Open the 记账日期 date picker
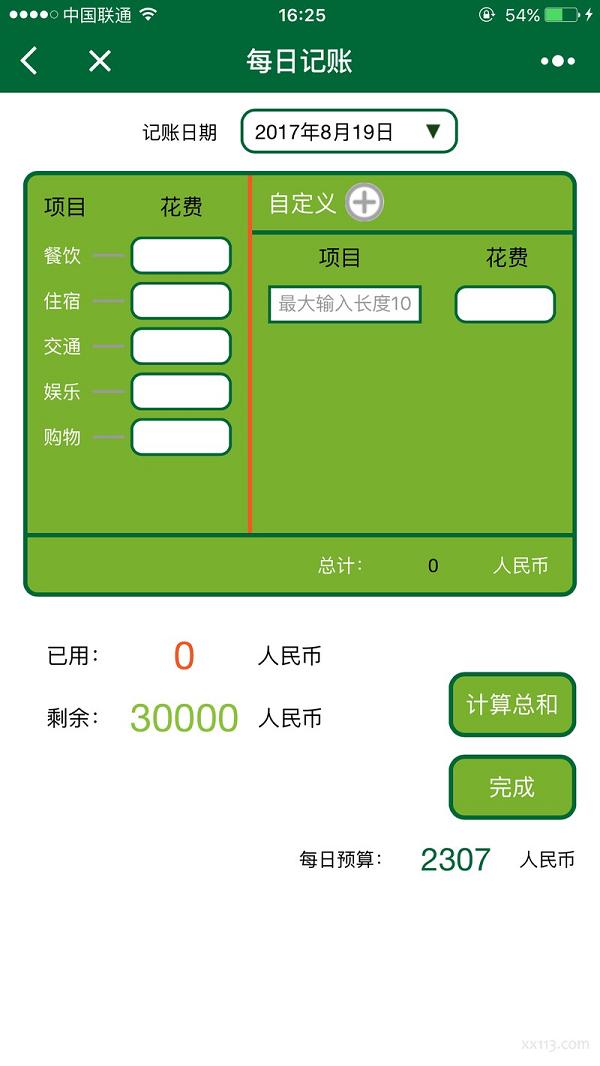Image resolution: width=600 pixels, height=1066 pixels. 348,131
